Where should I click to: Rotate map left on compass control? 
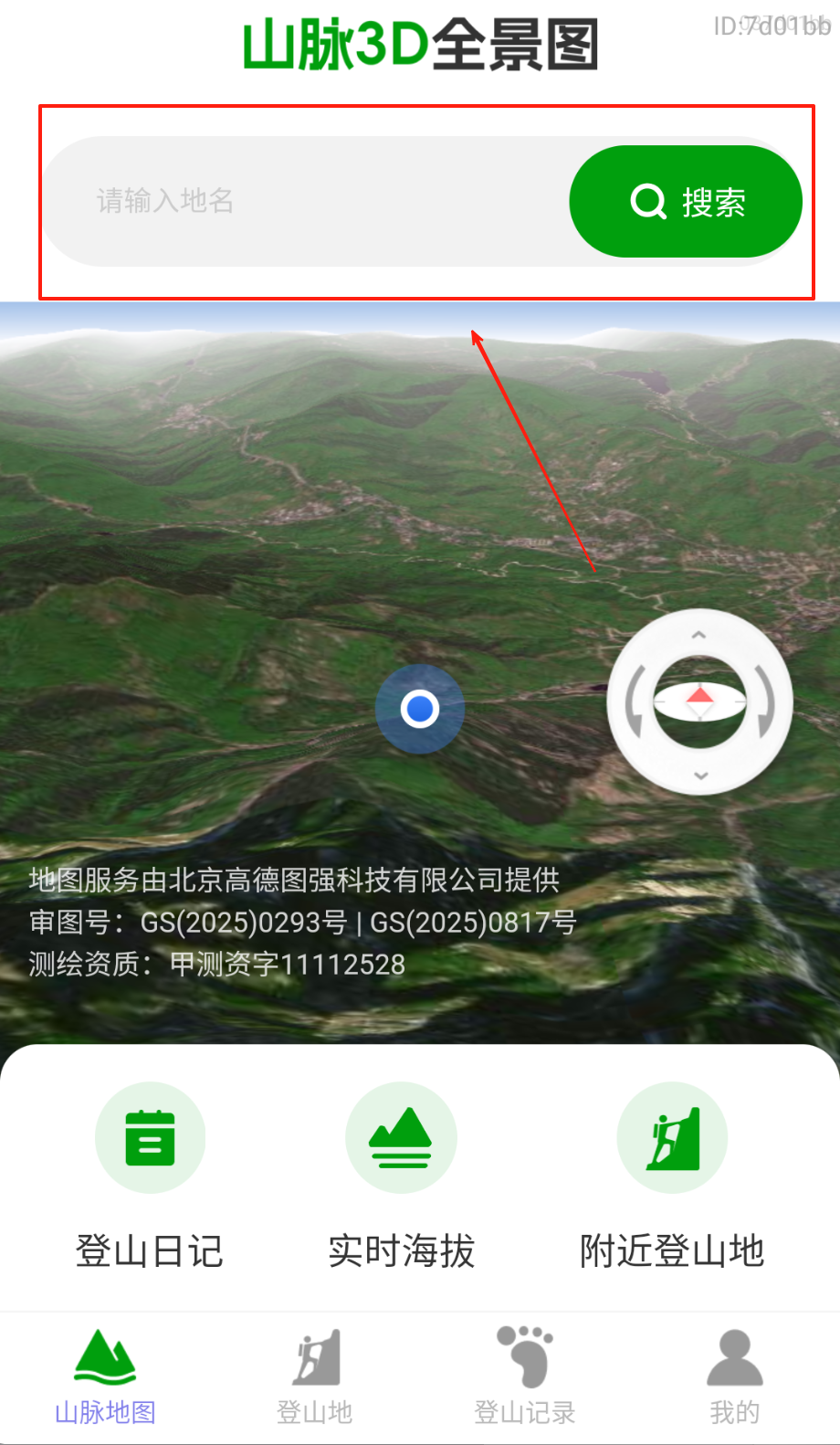click(x=635, y=702)
